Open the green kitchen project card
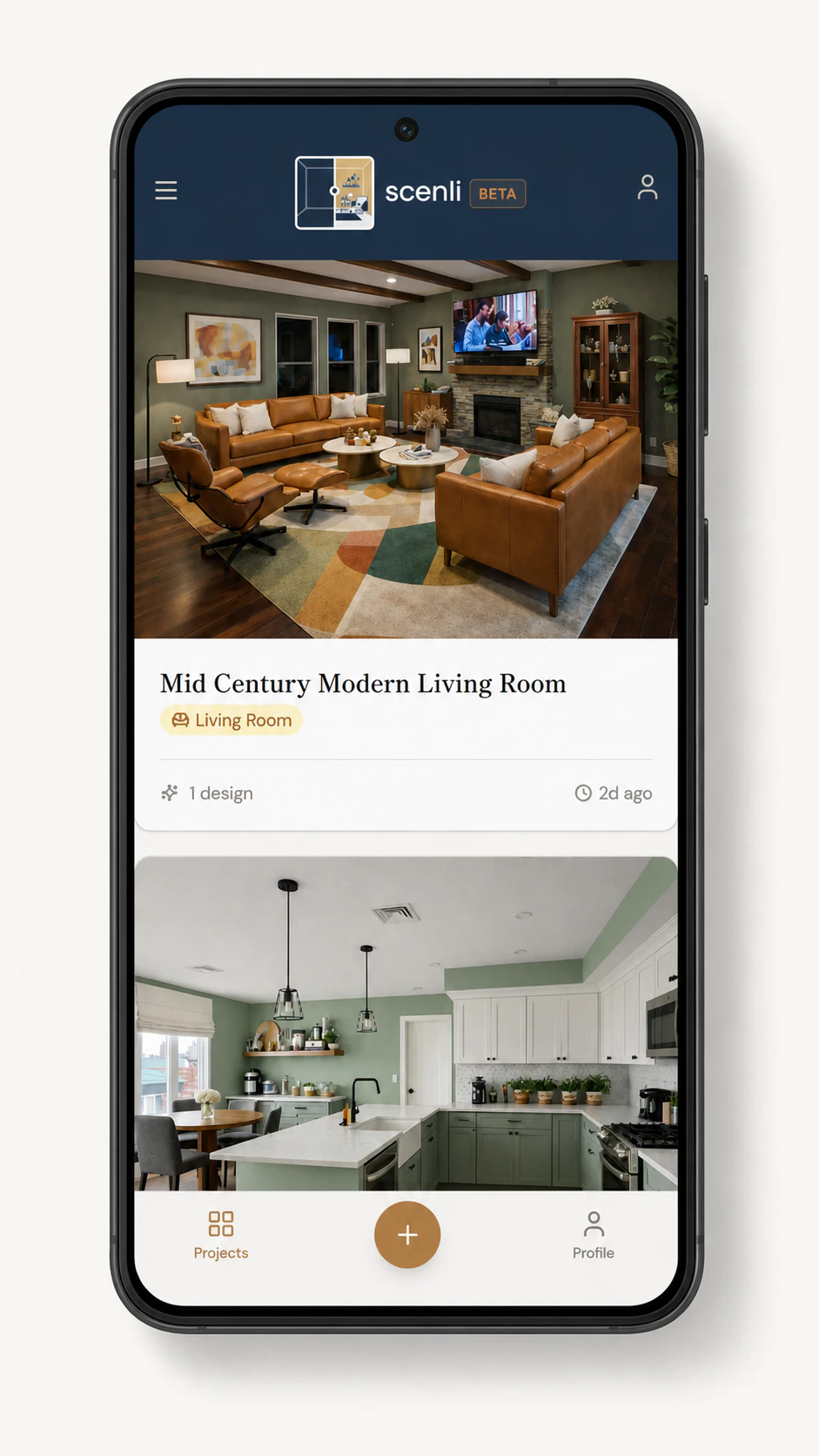 pyautogui.click(x=406, y=1023)
